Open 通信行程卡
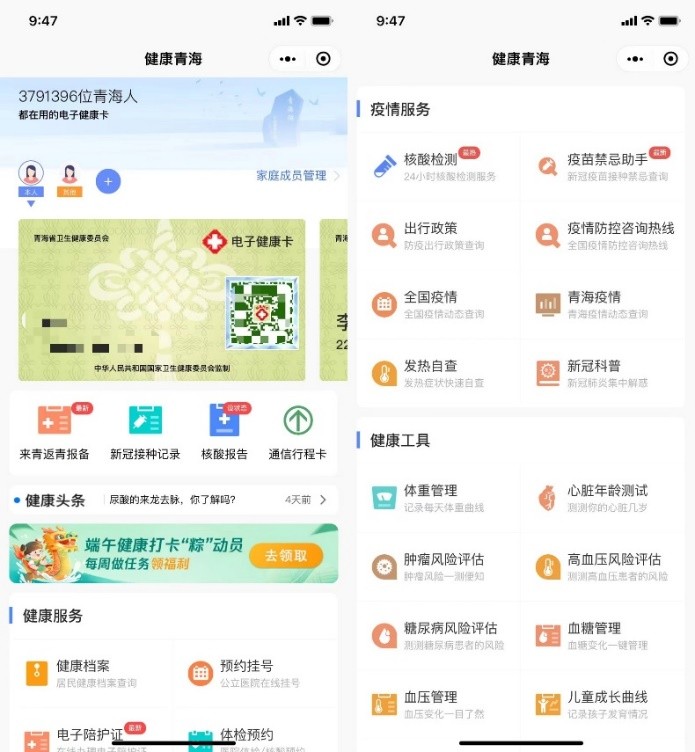 (x=297, y=434)
